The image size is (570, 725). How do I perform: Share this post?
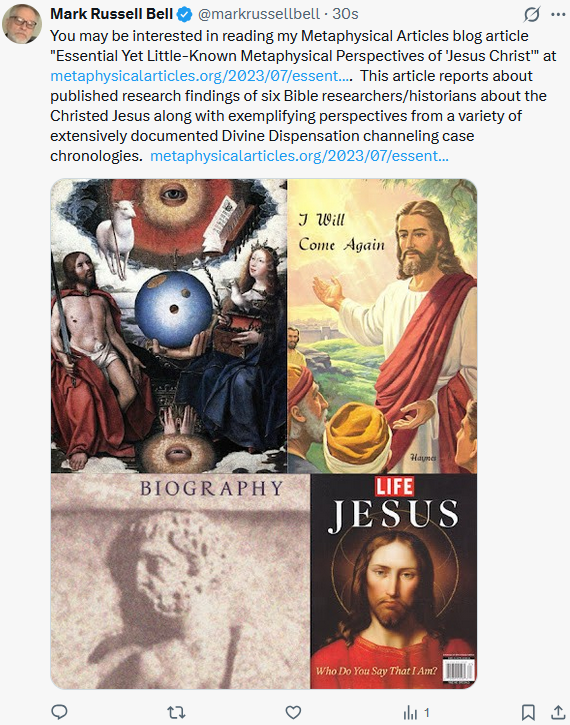pyautogui.click(x=558, y=712)
